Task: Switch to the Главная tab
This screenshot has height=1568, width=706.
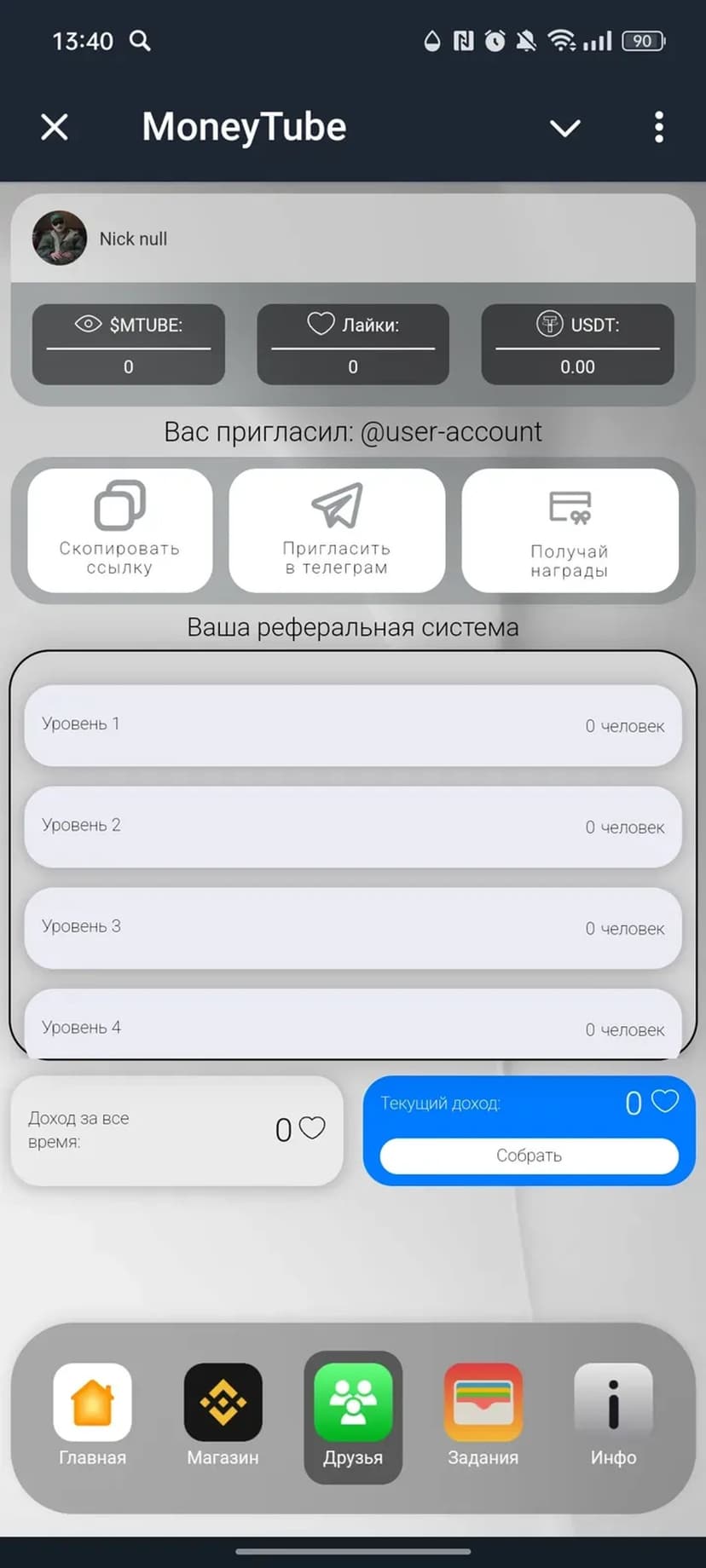Action: (x=92, y=1415)
